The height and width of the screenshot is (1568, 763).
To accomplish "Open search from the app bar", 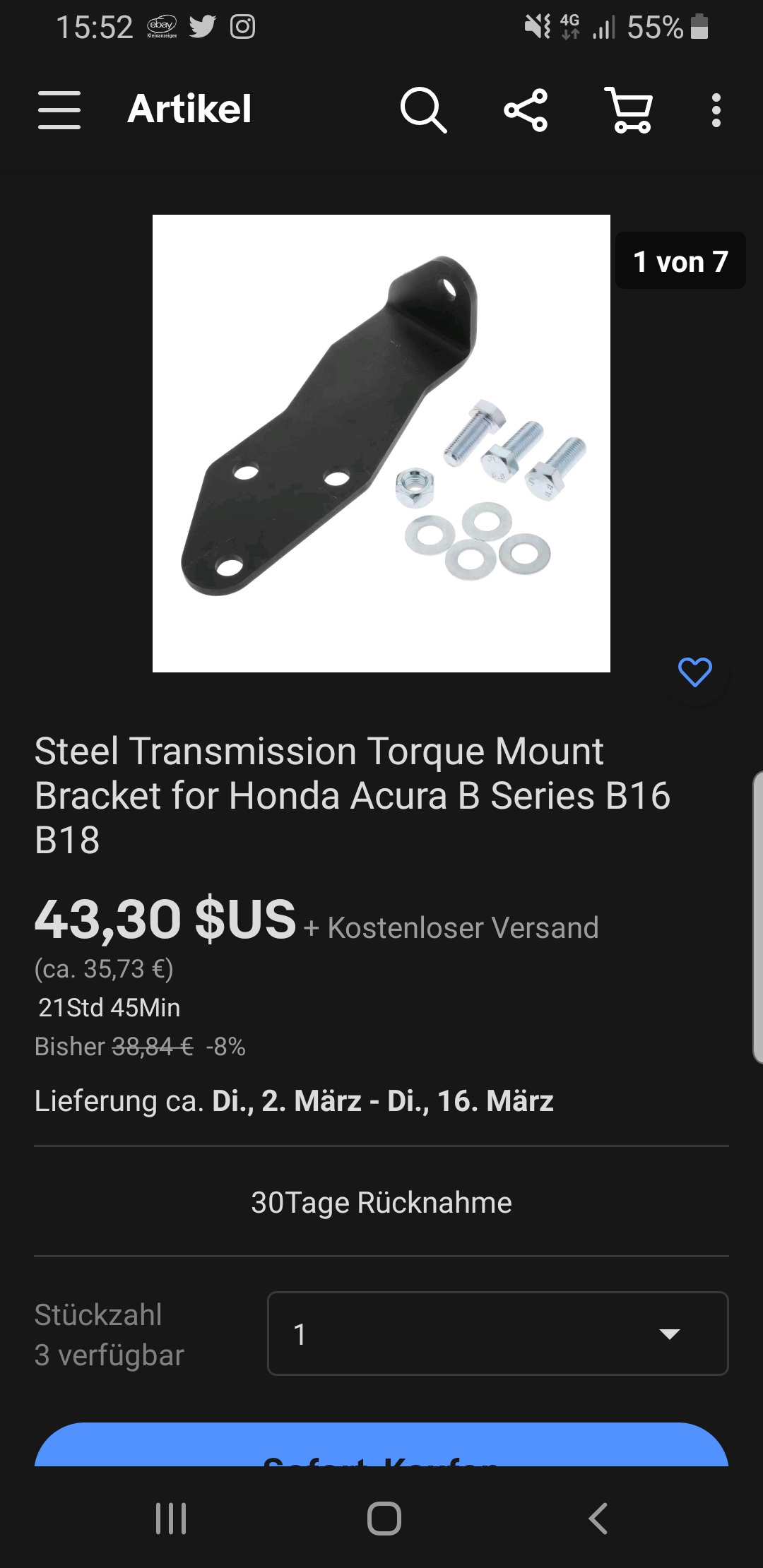I will [x=423, y=110].
